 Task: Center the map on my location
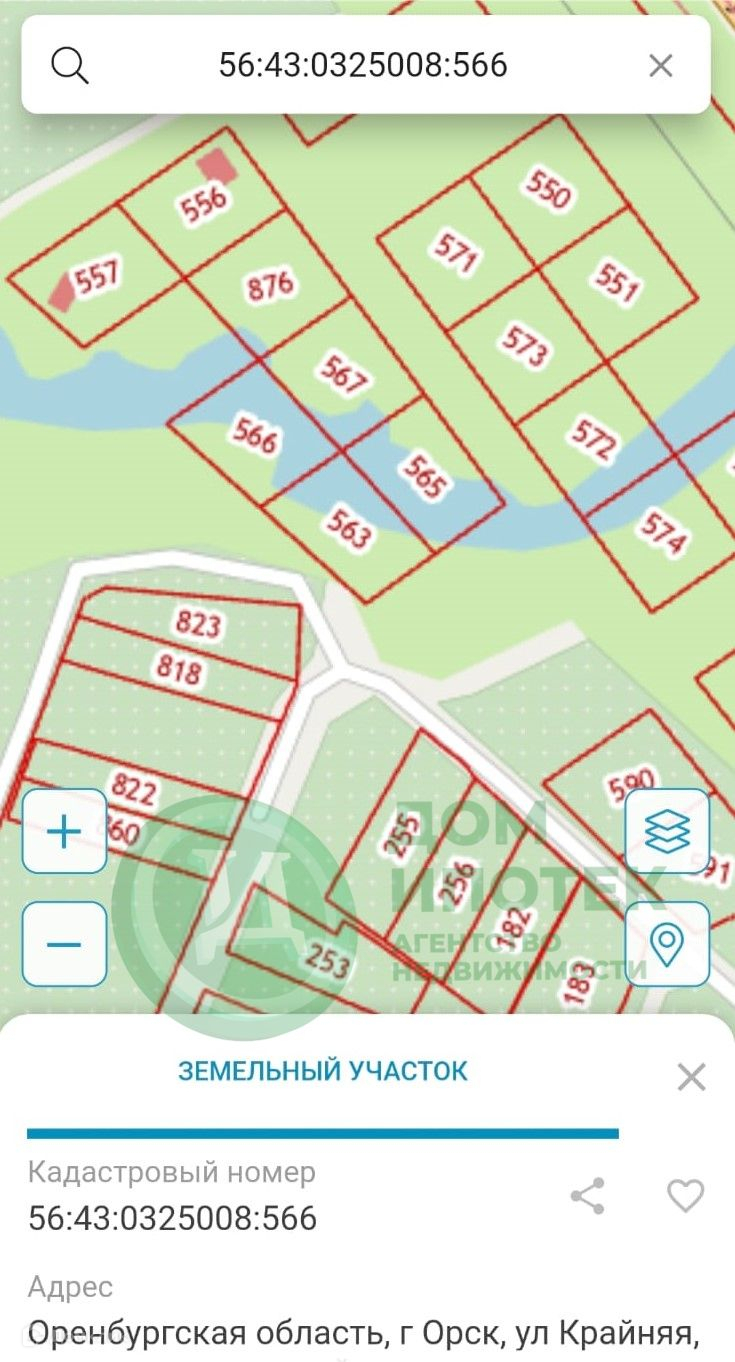click(667, 944)
